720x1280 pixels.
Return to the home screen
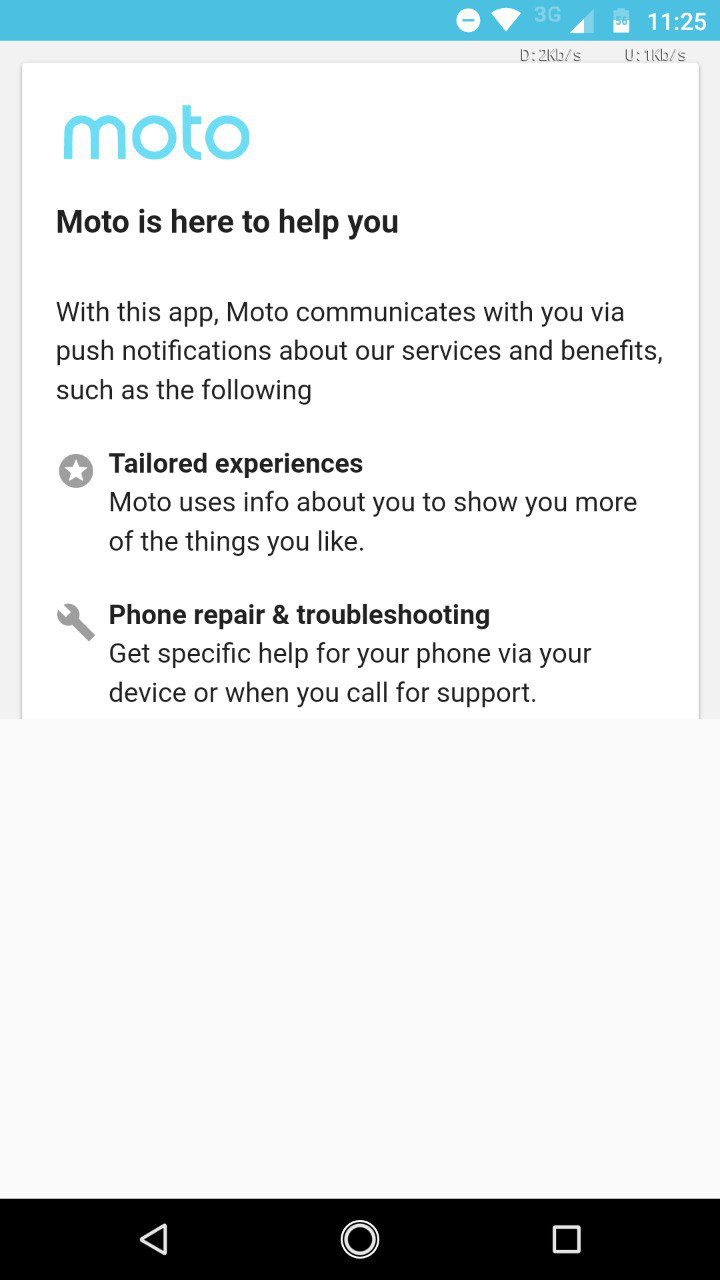[x=360, y=1240]
